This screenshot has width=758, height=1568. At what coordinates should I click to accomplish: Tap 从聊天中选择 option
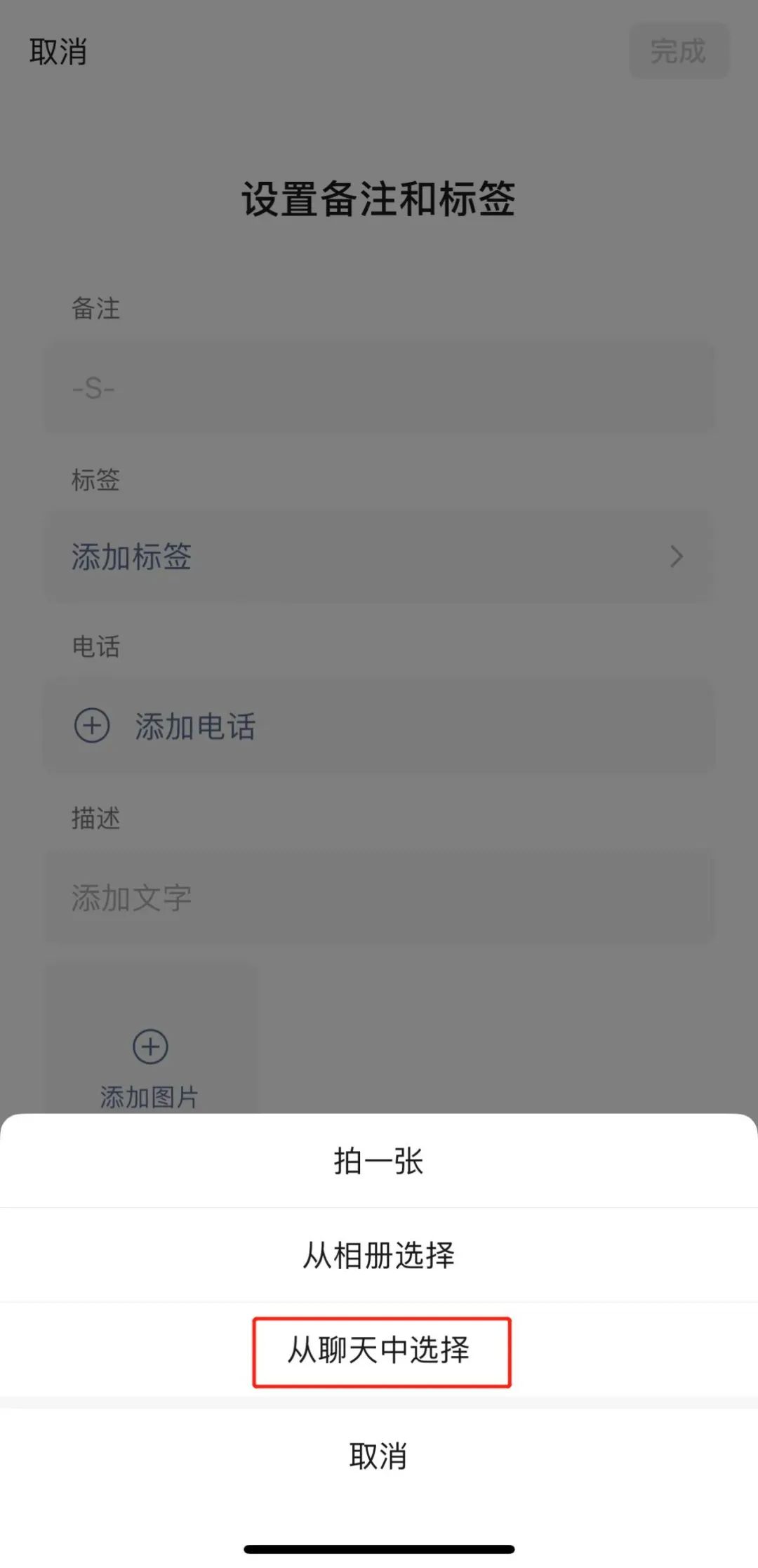pos(378,1350)
